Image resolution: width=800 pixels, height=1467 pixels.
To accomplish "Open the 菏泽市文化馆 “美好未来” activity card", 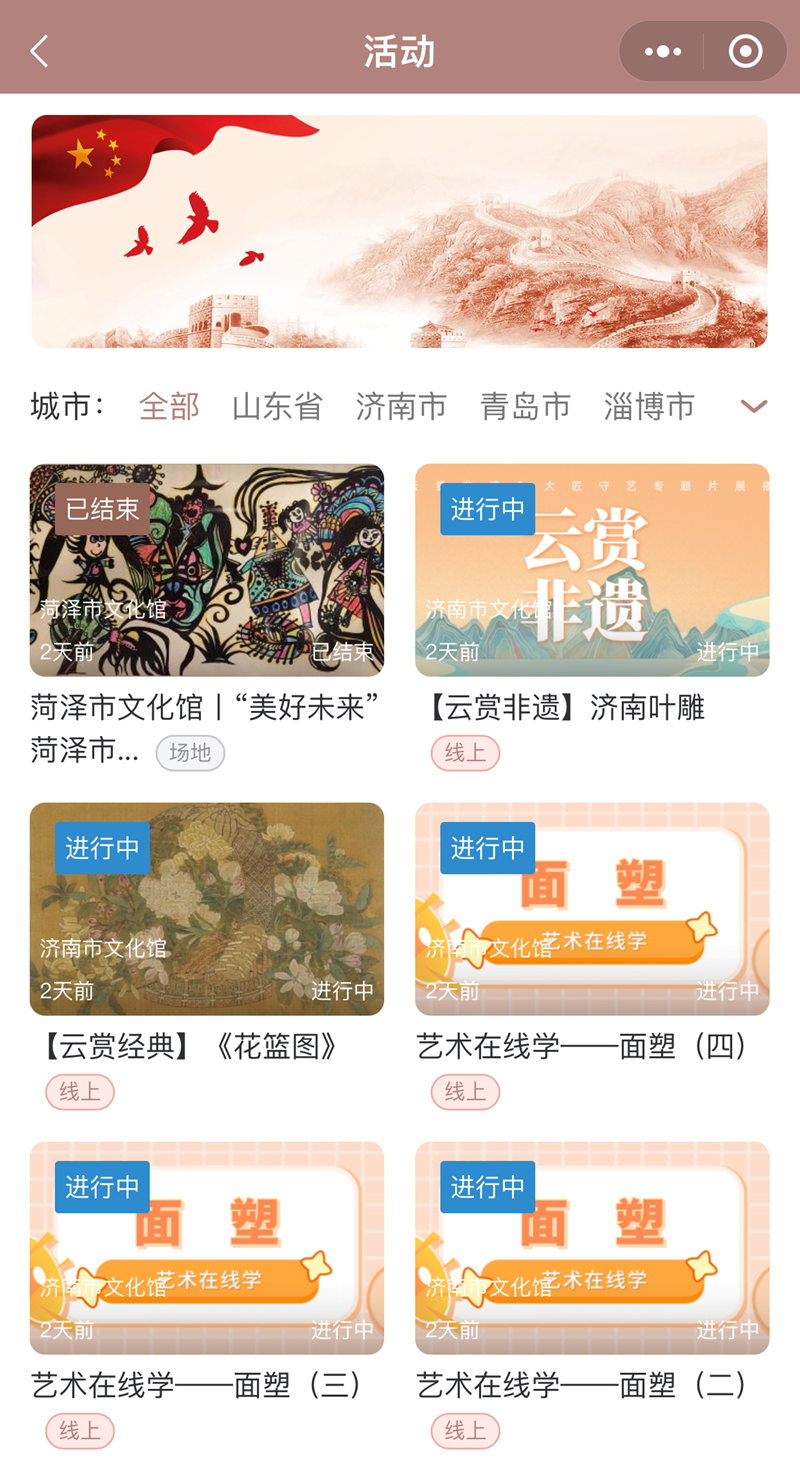I will 207,571.
